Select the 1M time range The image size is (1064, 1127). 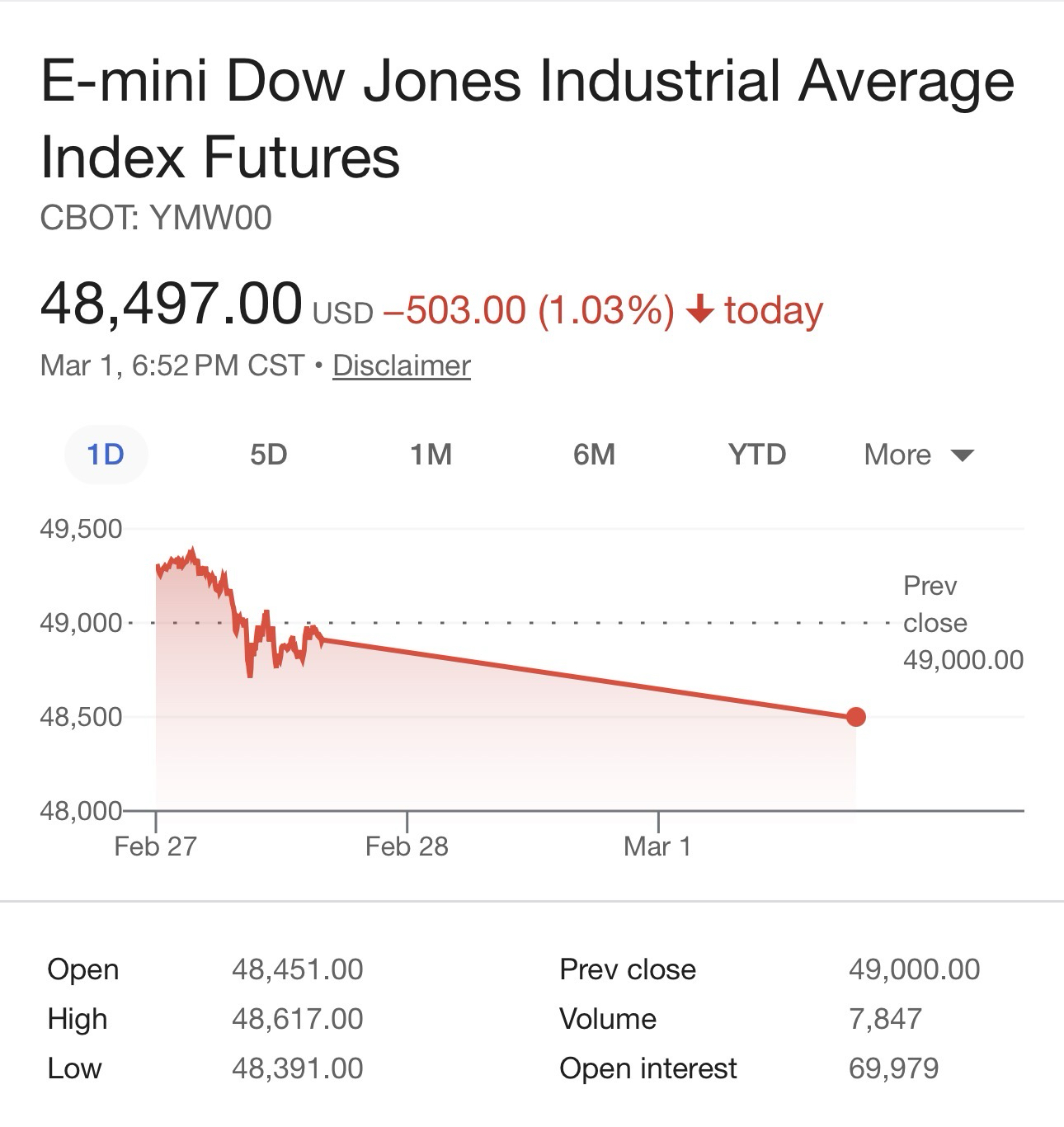pyautogui.click(x=431, y=455)
